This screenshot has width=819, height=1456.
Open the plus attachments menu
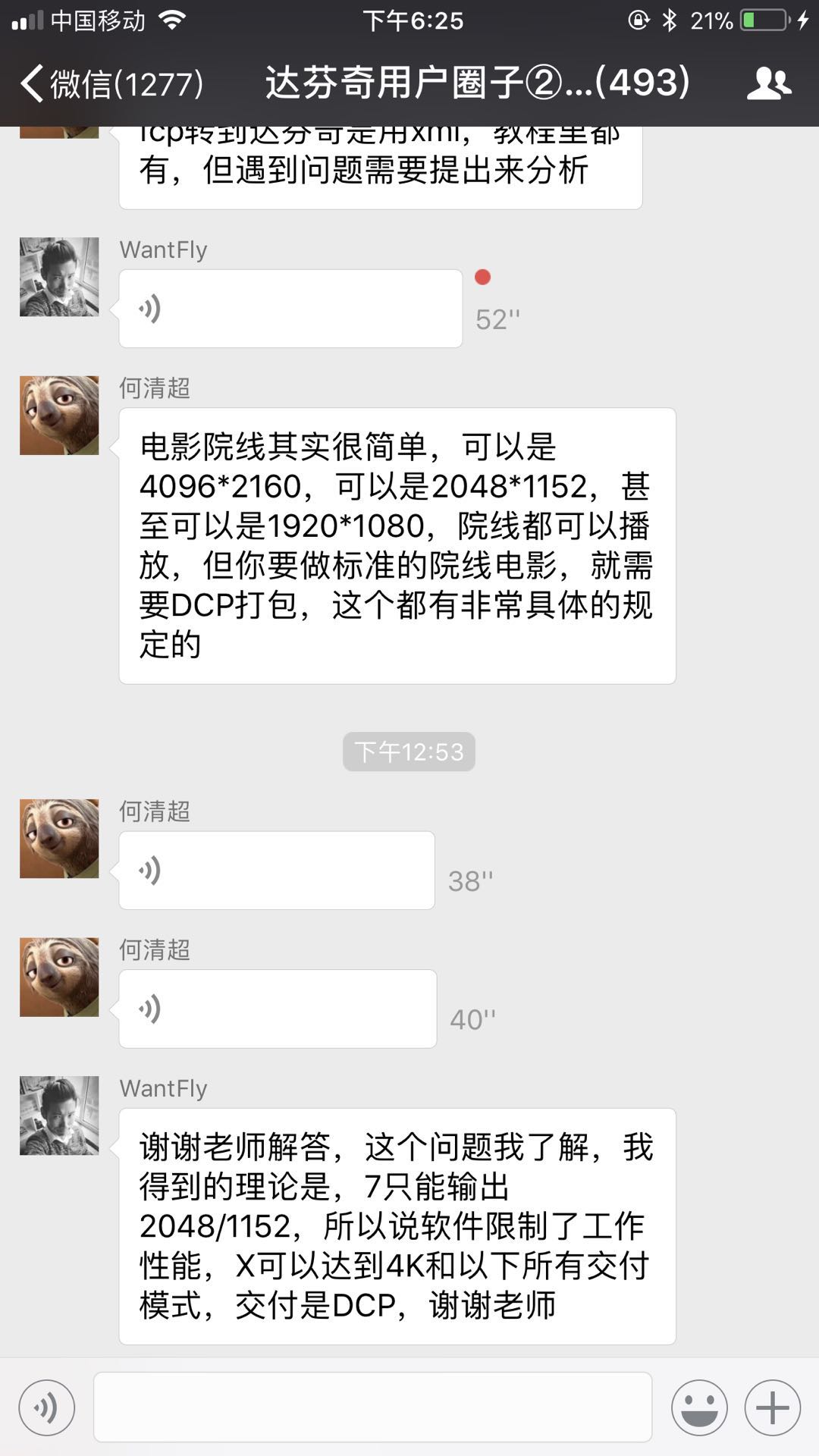pyautogui.click(x=772, y=1408)
